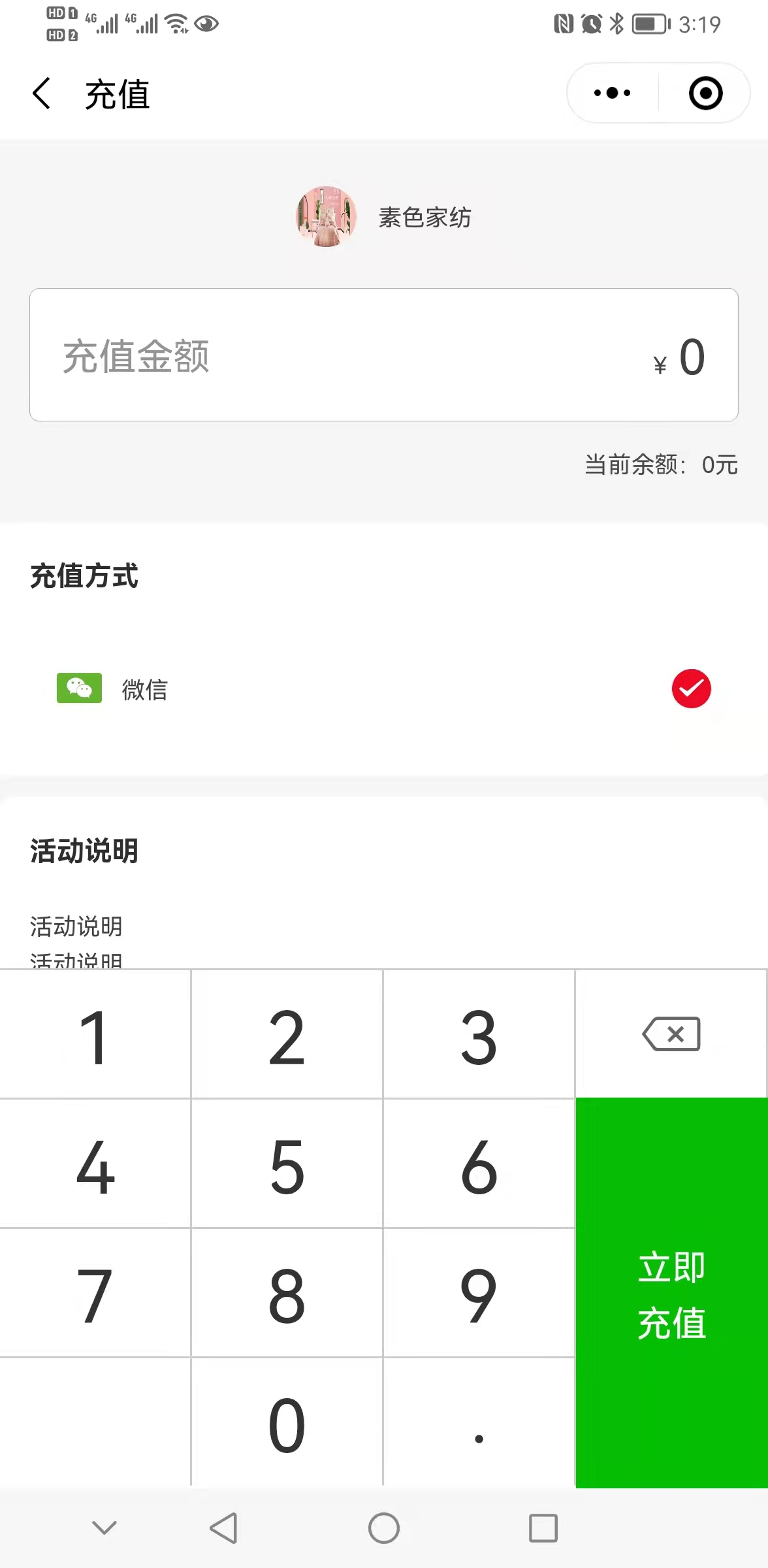Confirm with the green 立即充值 button
This screenshot has height=1568, width=768.
click(x=671, y=1293)
